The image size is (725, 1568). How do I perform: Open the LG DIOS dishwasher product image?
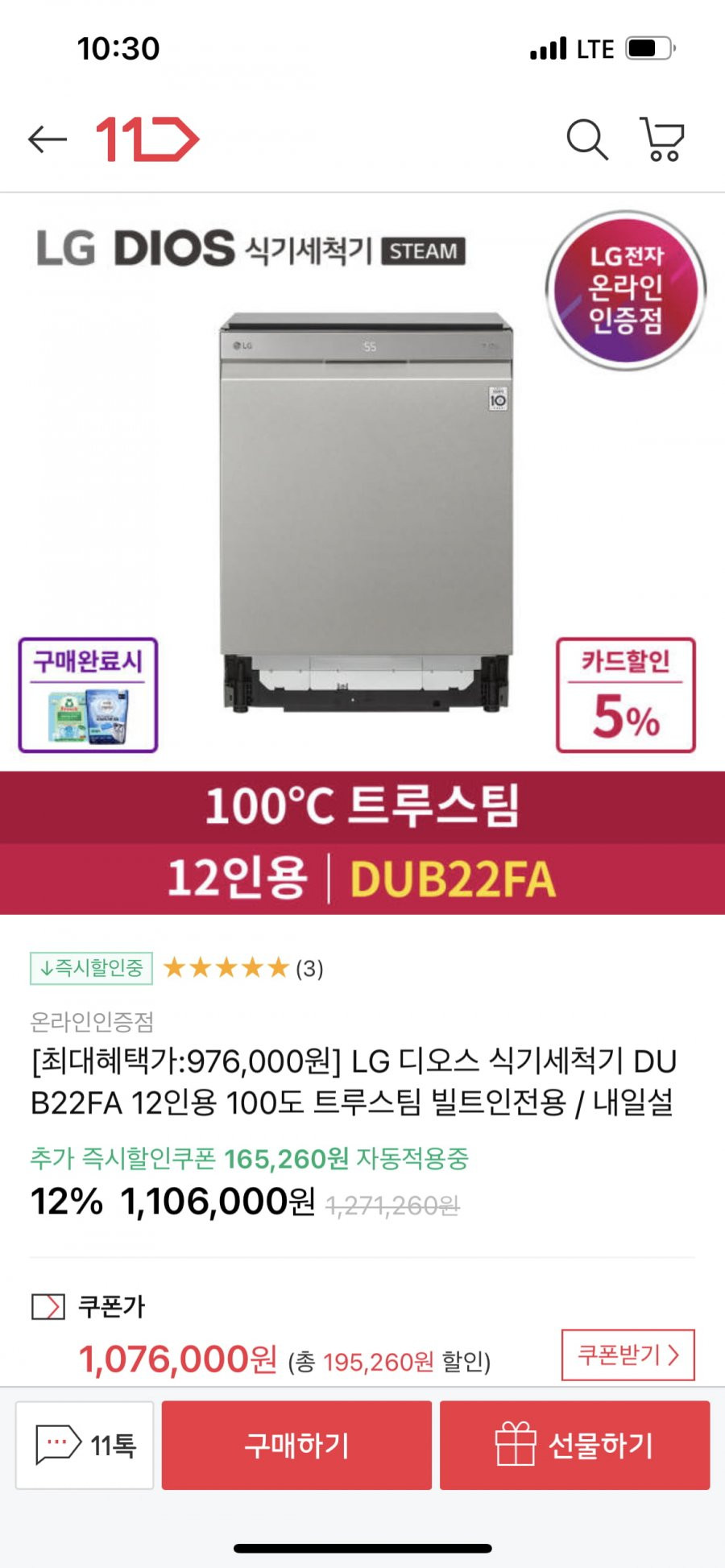pyautogui.click(x=366, y=509)
